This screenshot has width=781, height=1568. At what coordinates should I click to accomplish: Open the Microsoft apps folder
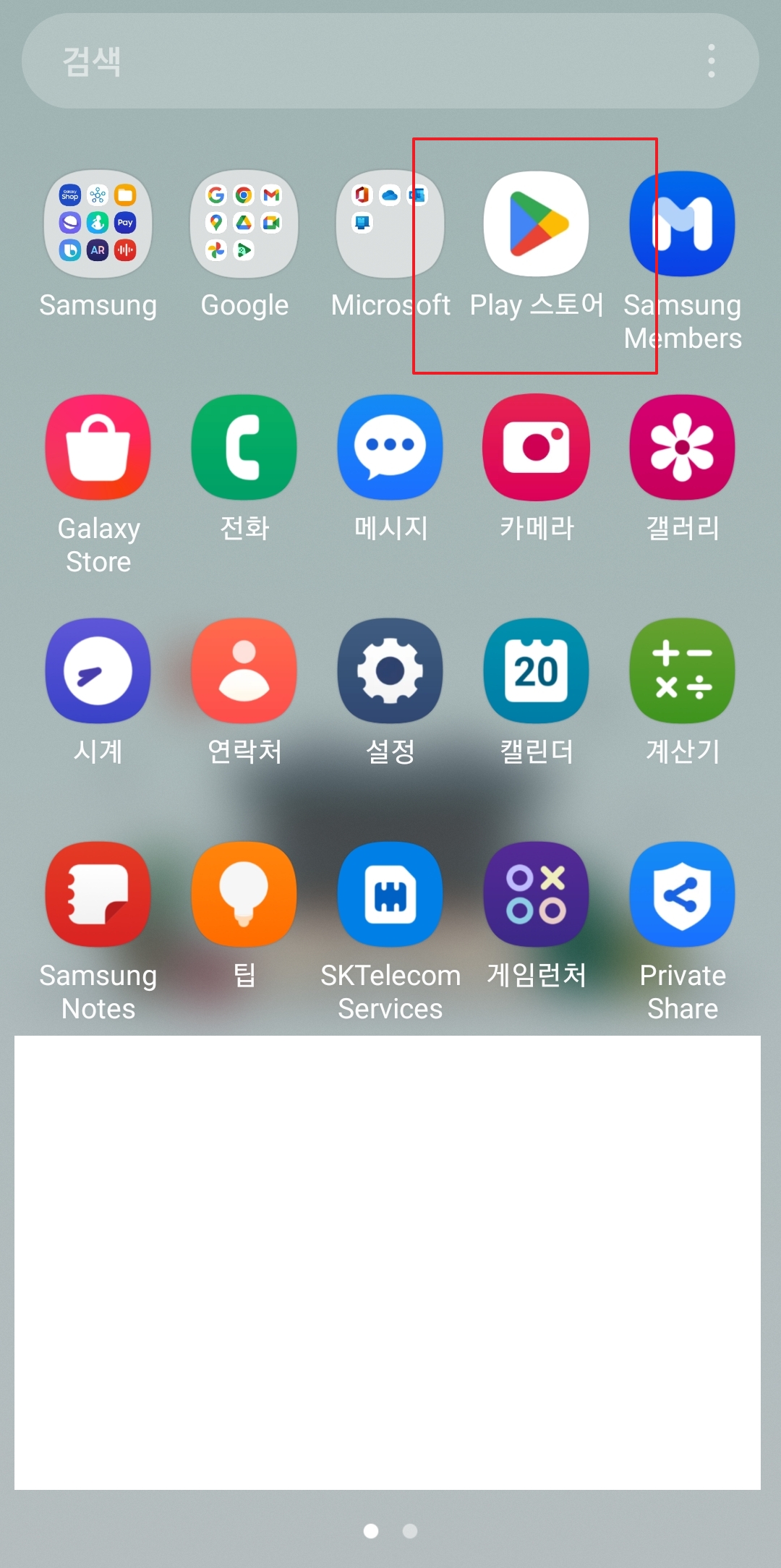[390, 224]
